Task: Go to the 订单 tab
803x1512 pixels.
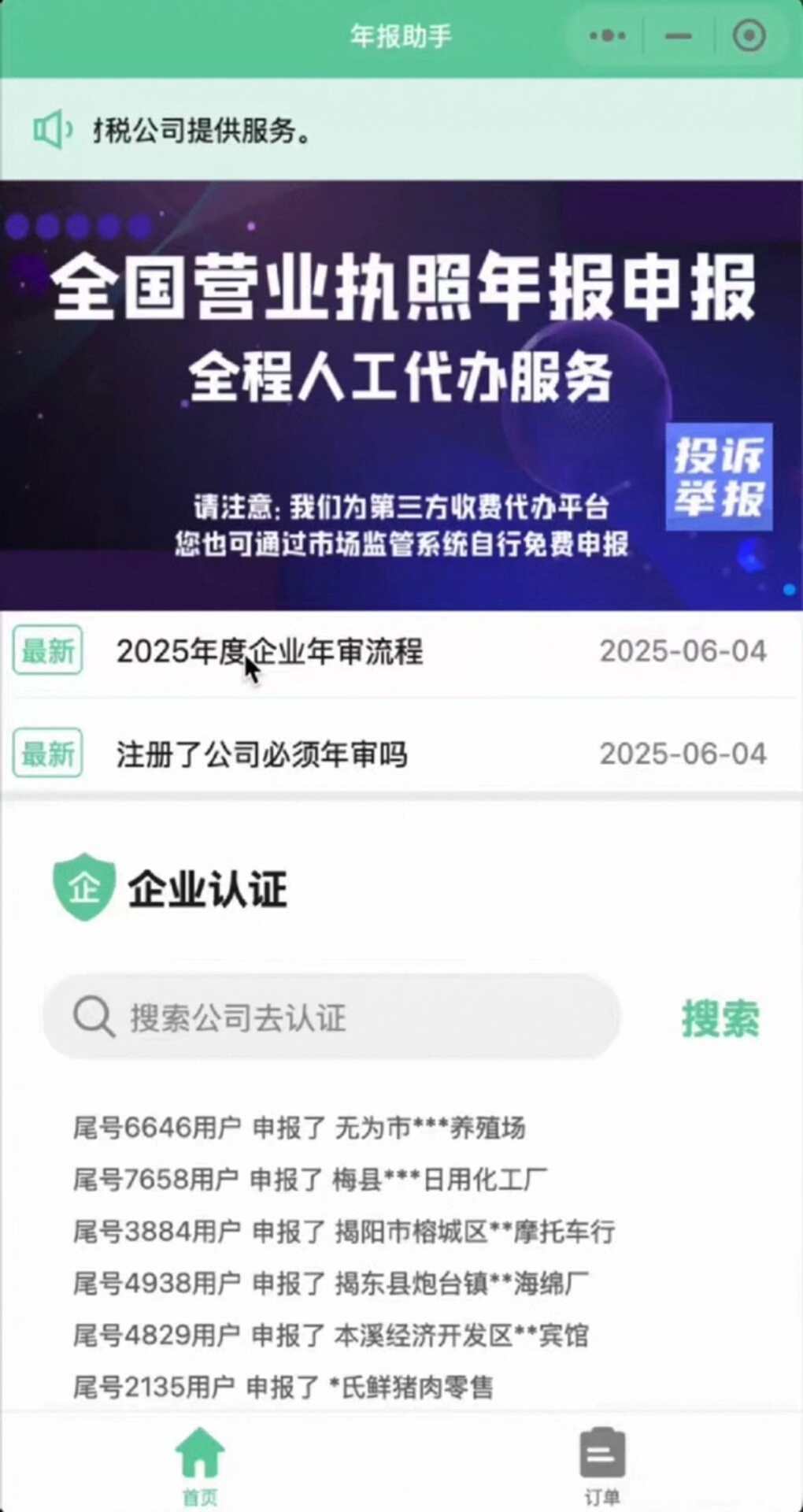Action: point(602,1463)
